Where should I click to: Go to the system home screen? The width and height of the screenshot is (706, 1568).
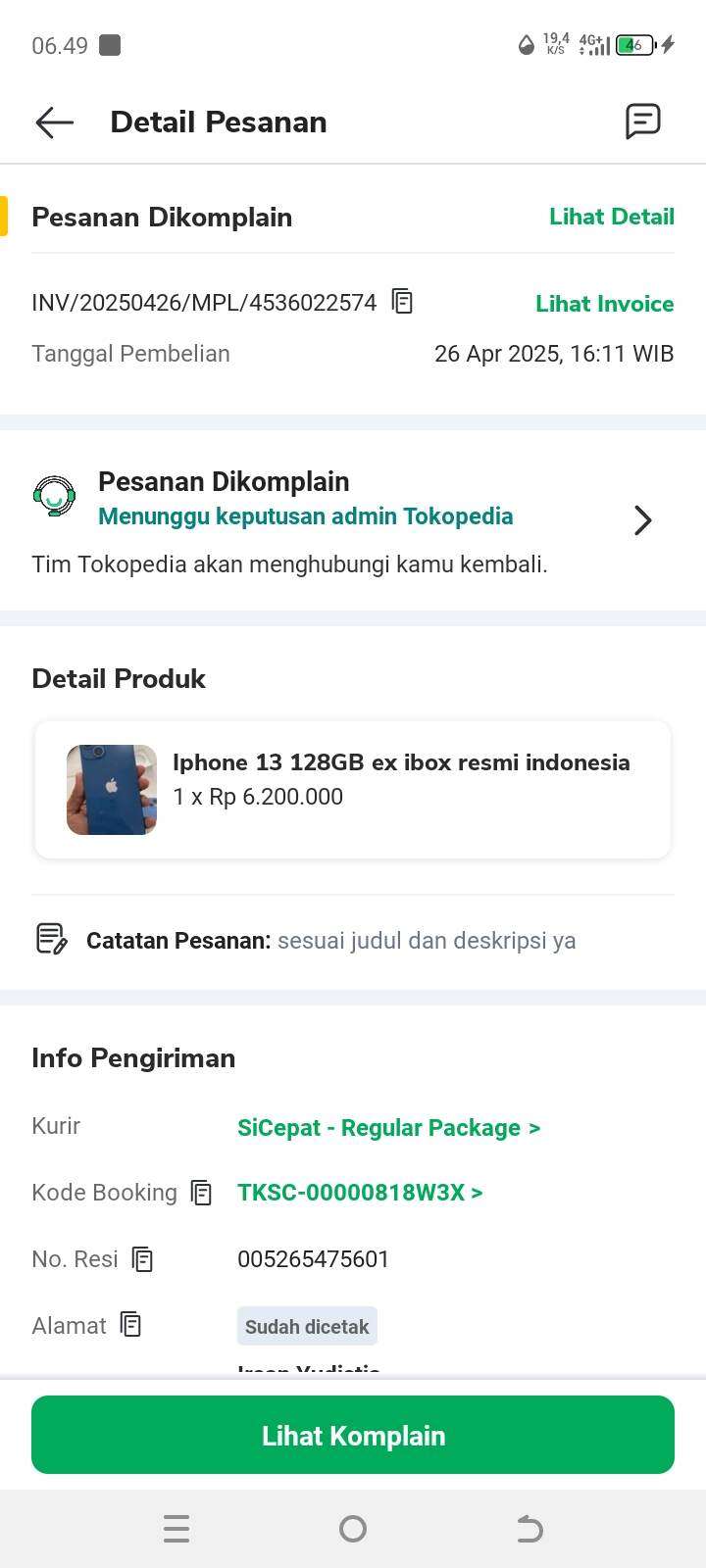tap(353, 1529)
